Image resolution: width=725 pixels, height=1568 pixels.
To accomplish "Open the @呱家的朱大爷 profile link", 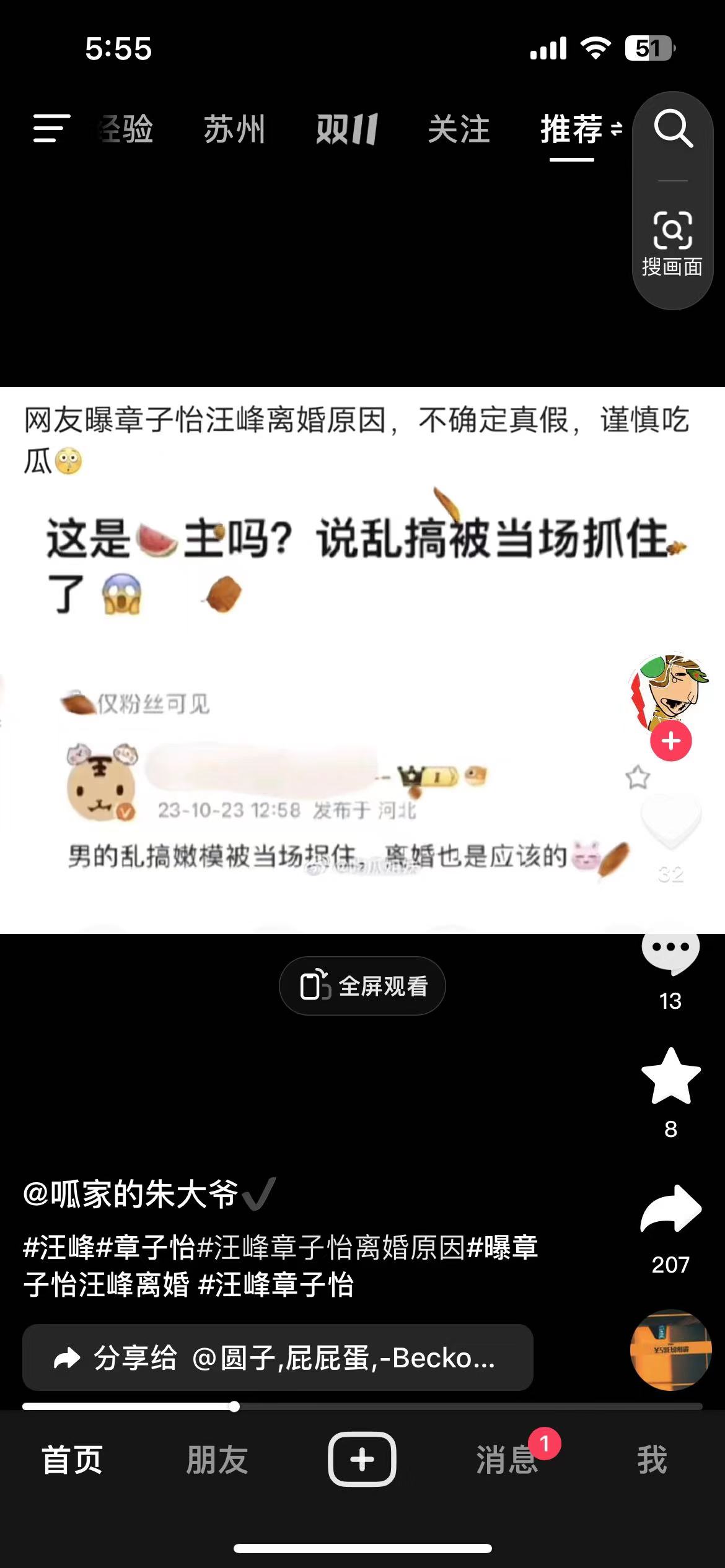I will tap(130, 1194).
